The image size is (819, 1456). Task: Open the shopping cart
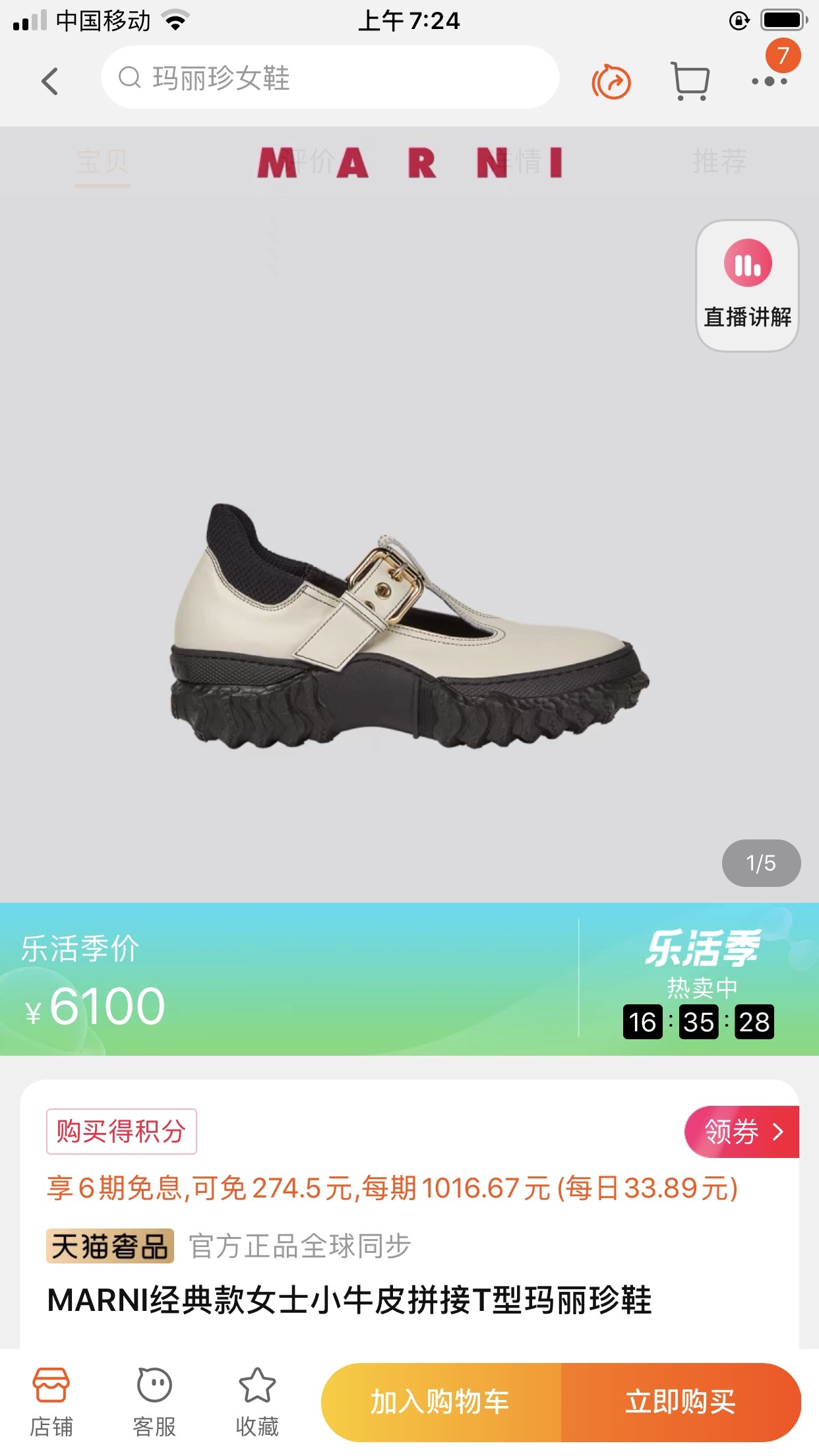(x=690, y=81)
